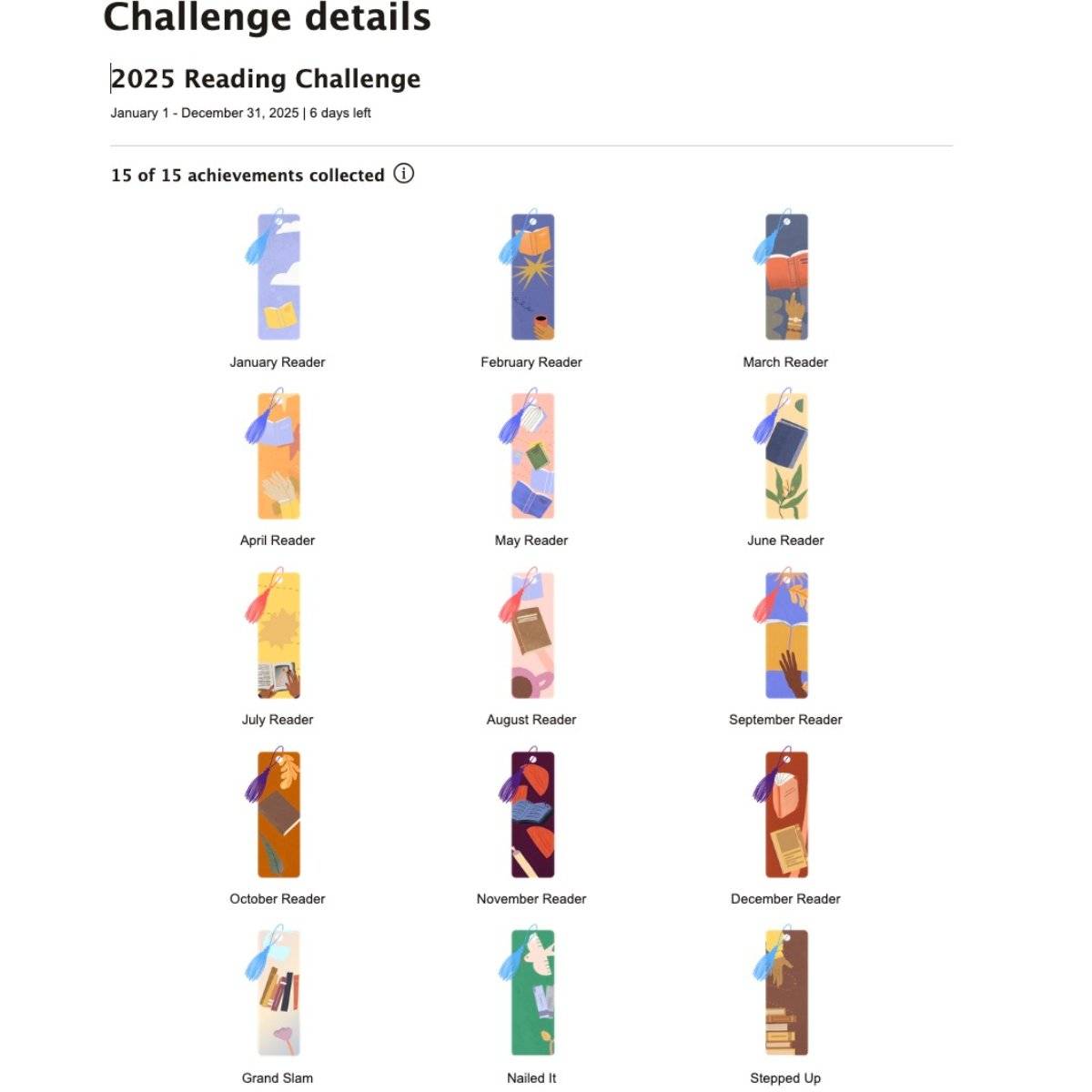View the Stepped Up achievement

[786, 993]
